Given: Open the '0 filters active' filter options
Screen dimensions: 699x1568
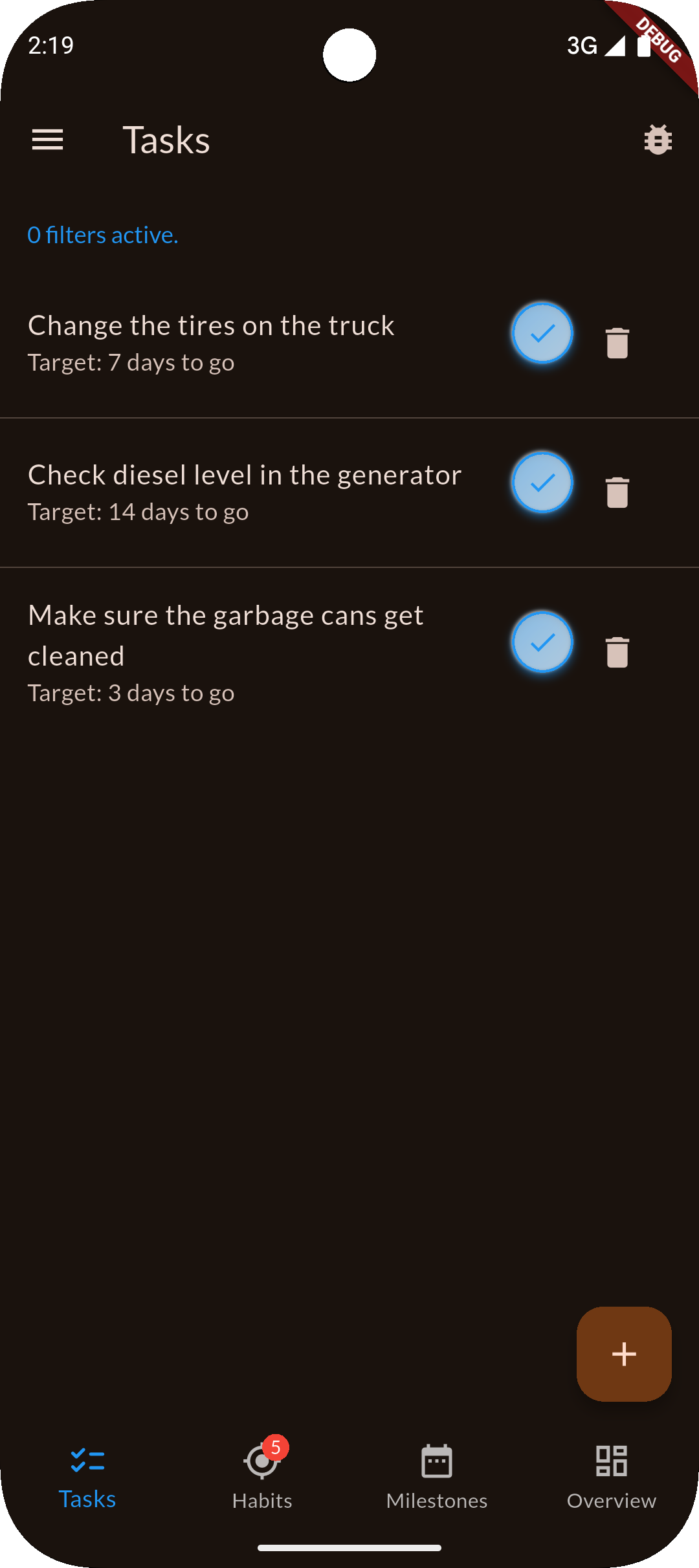Looking at the screenshot, I should pyautogui.click(x=103, y=235).
